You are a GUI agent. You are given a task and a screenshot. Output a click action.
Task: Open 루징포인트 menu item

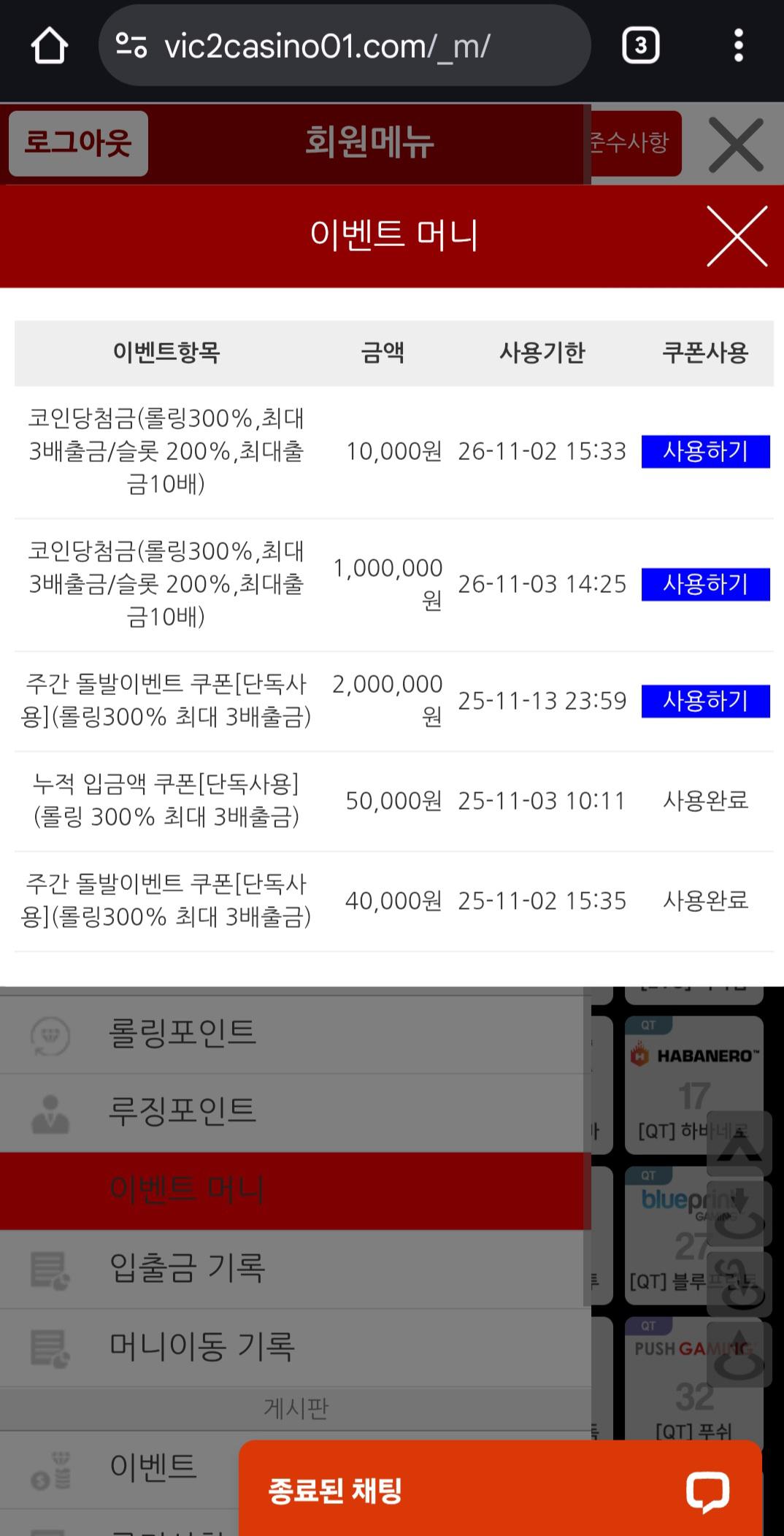tap(182, 1110)
